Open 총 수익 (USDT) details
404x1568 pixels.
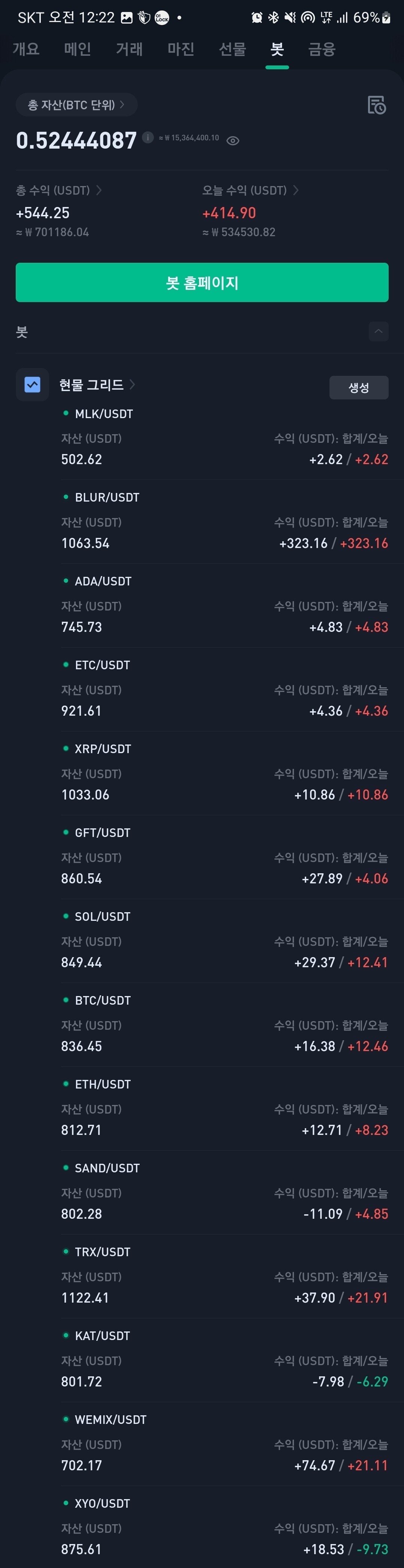point(58,191)
